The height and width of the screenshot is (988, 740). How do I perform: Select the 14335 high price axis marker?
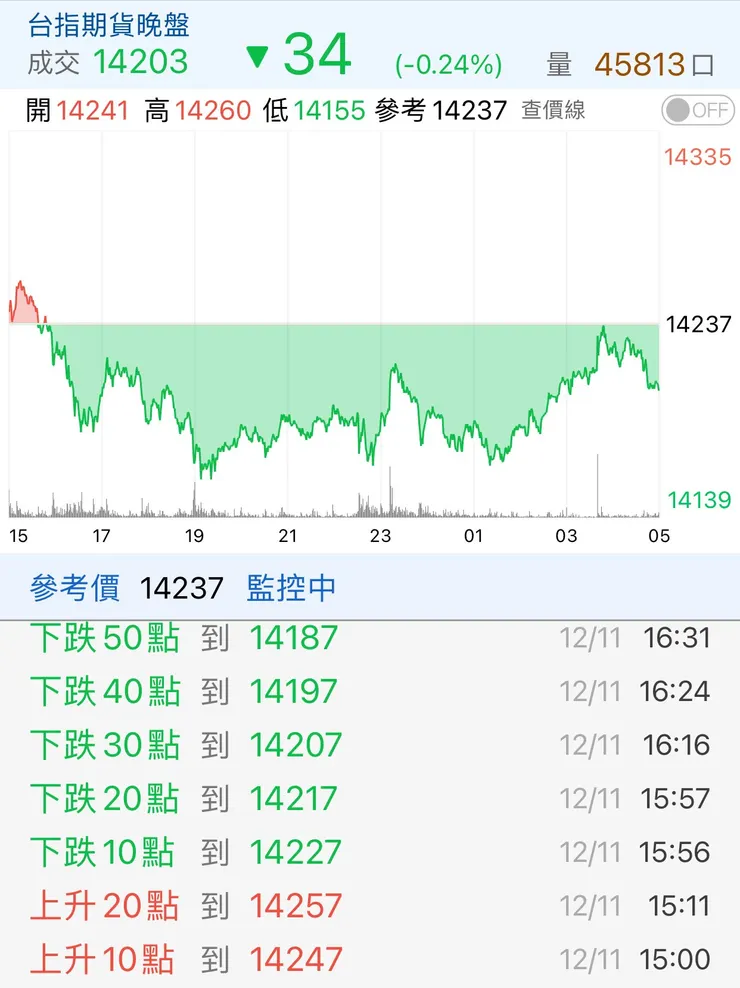pyautogui.click(x=697, y=157)
